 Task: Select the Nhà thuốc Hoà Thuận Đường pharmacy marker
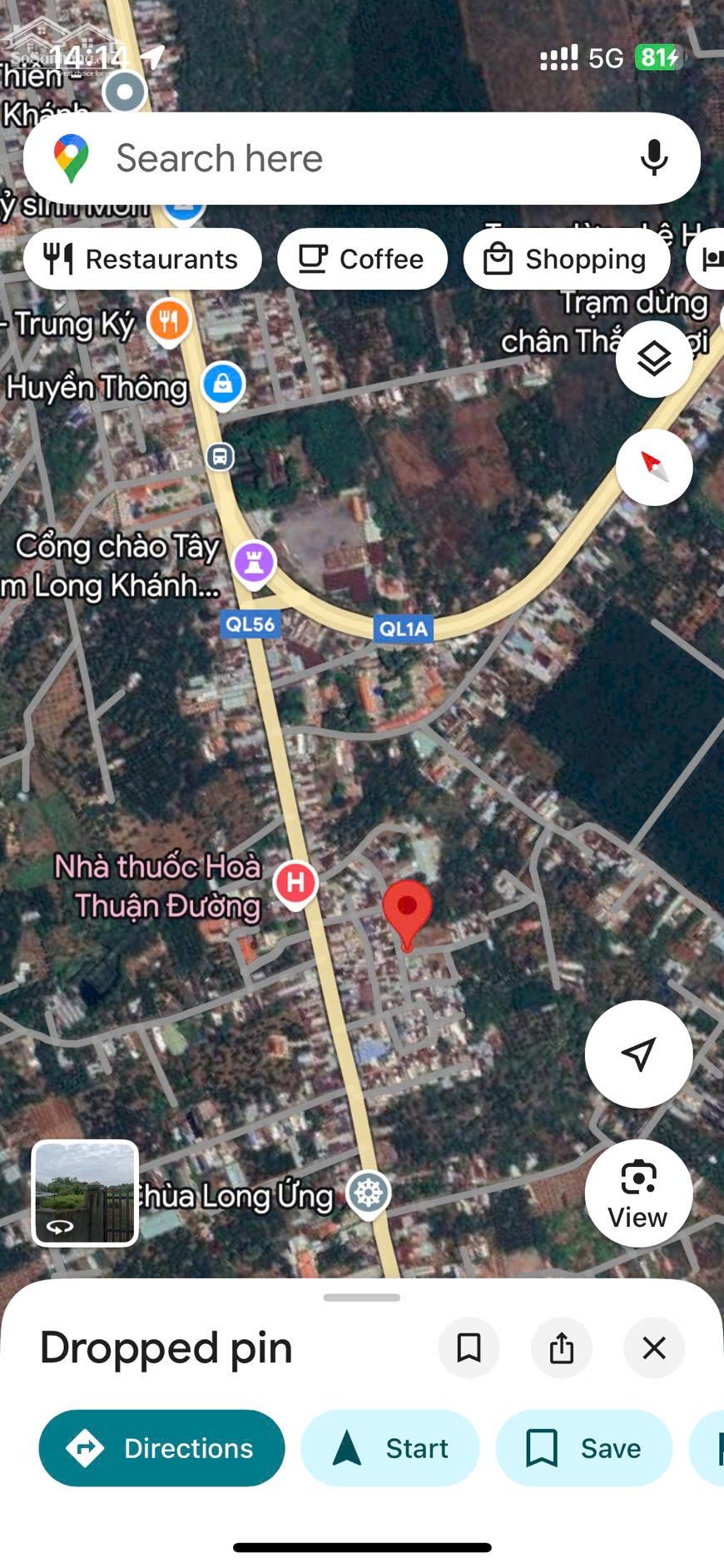(x=297, y=882)
